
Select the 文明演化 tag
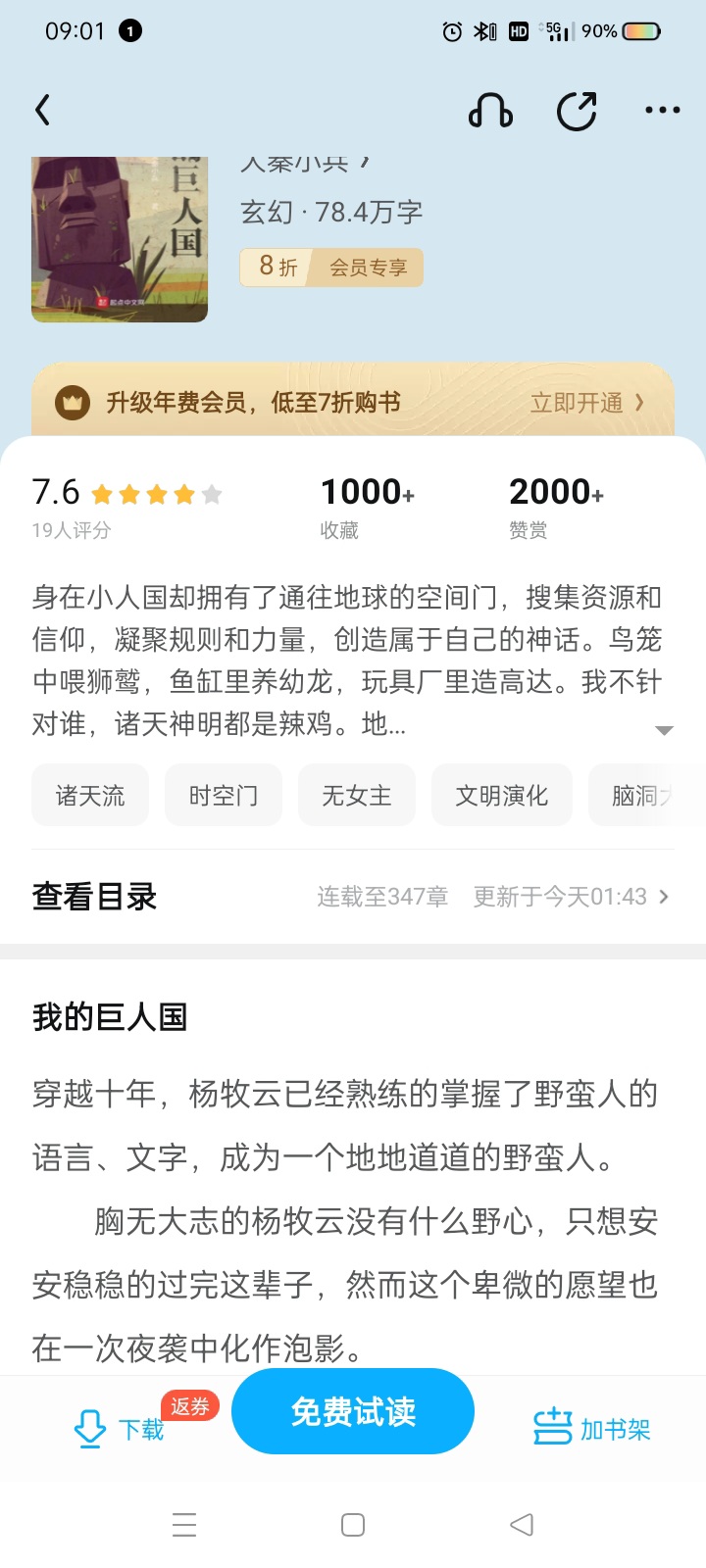point(502,795)
